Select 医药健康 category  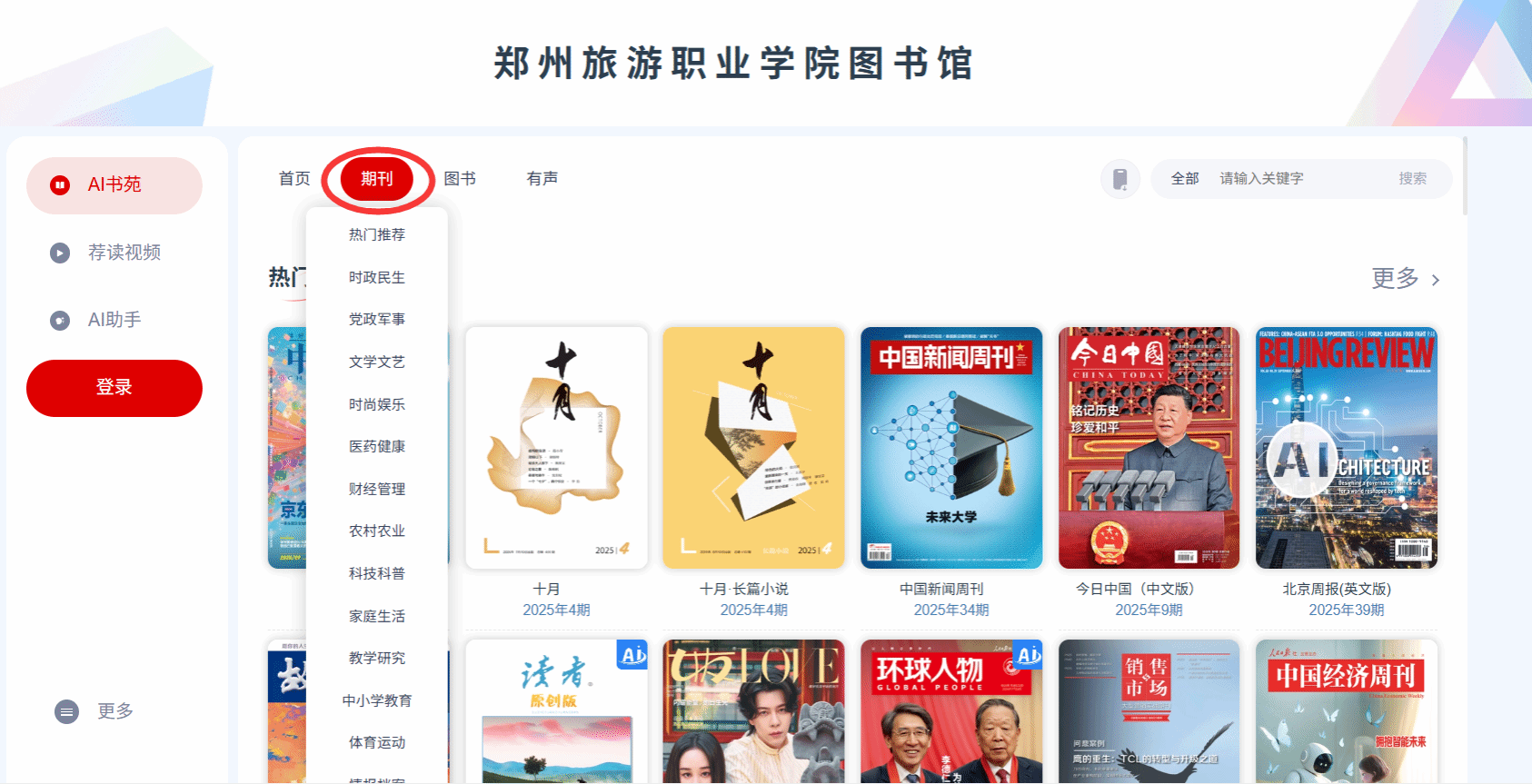(376, 446)
